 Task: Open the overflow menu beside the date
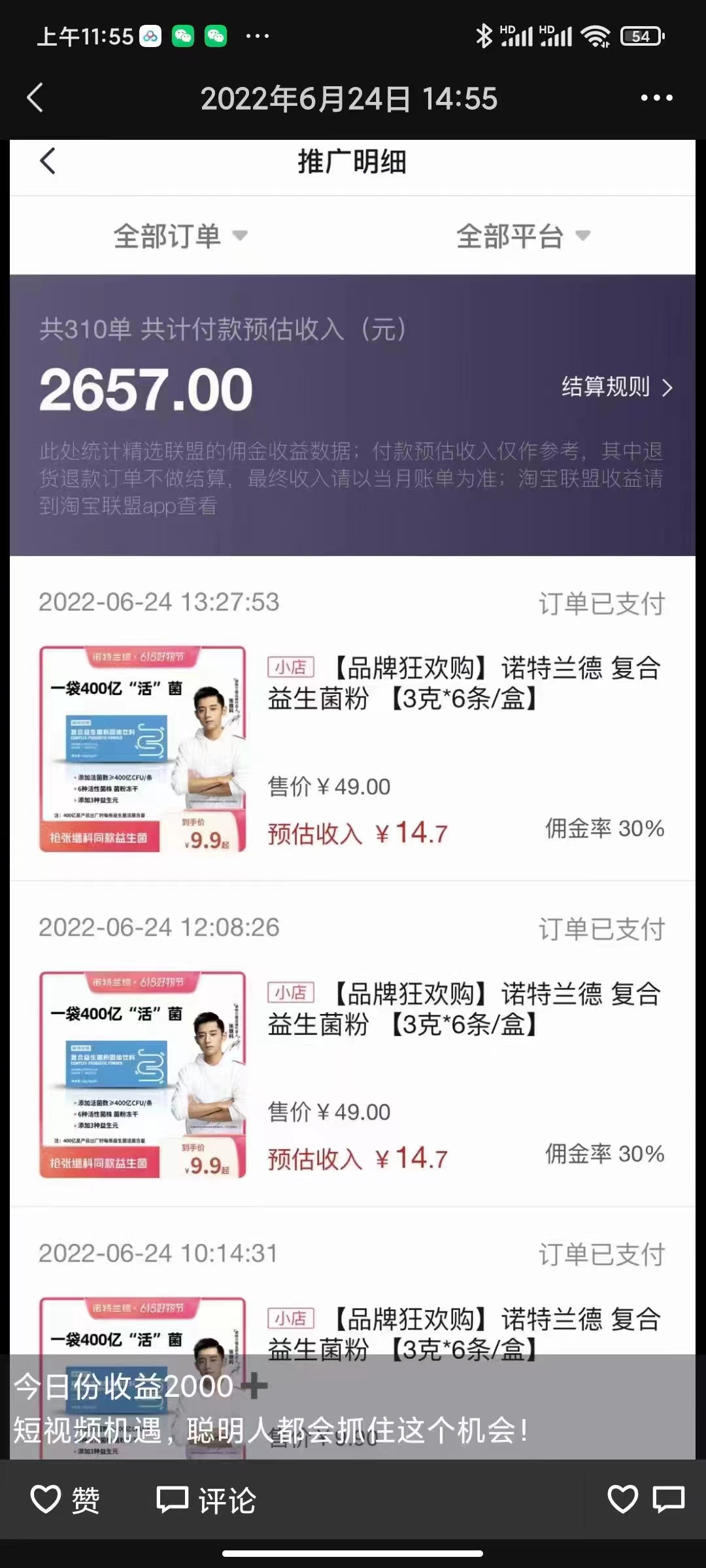tap(656, 98)
